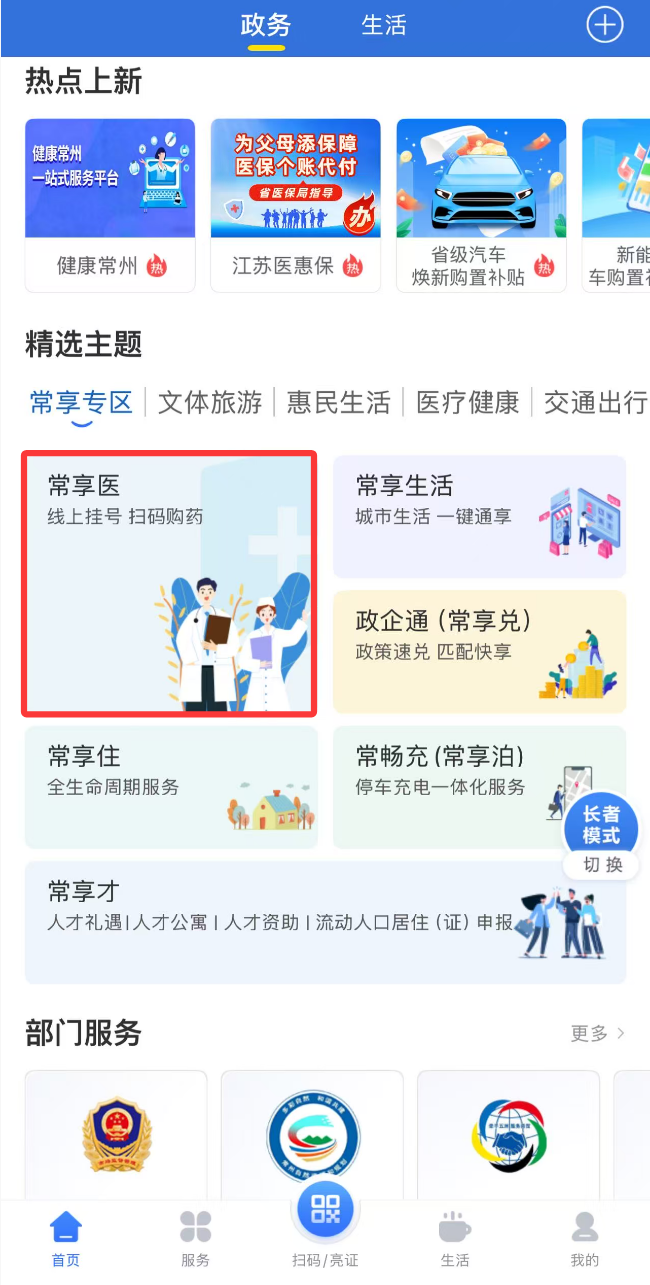Screen dimensions: 650x1285
Task: Switch to the 医疗健康 theme tab
Action: [467, 402]
